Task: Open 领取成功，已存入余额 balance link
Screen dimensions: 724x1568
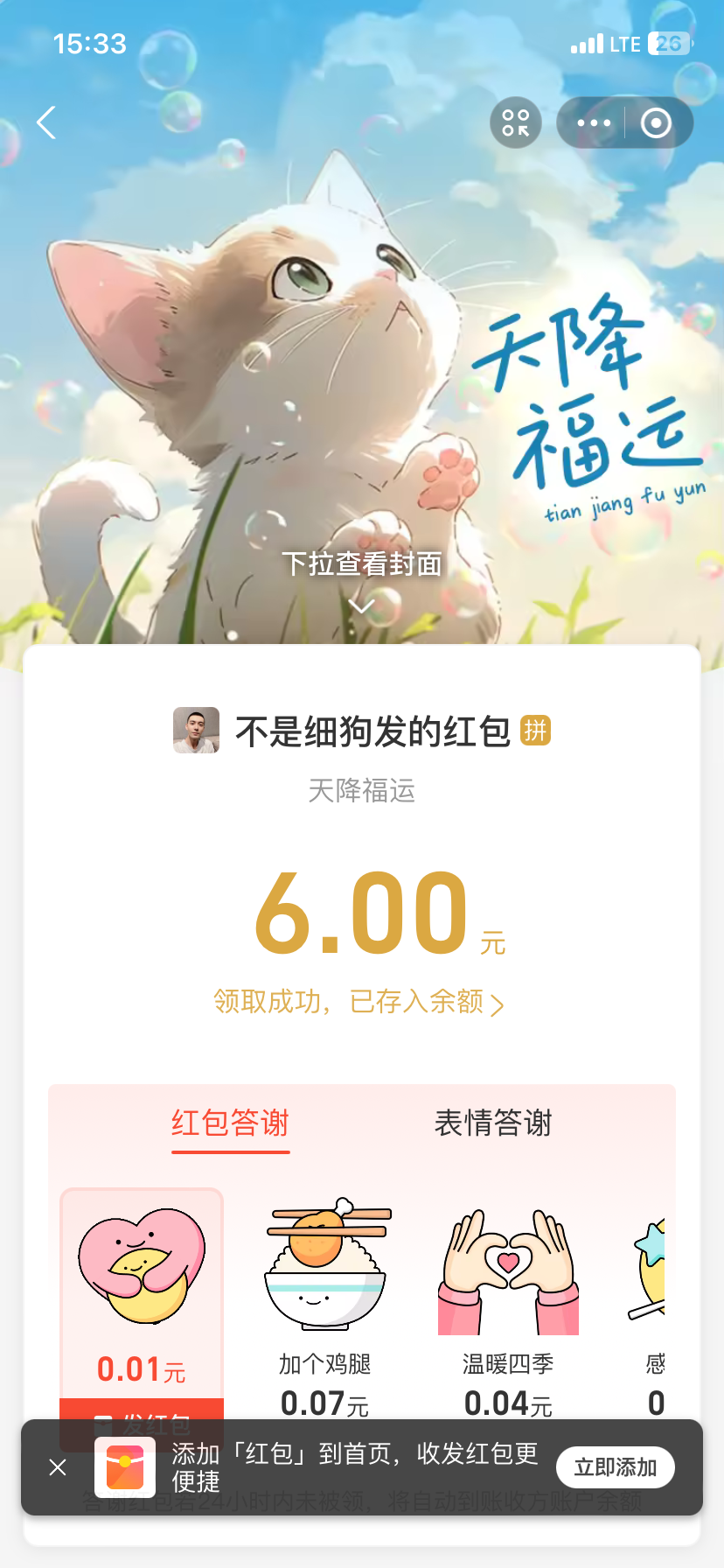Action: (x=359, y=1002)
